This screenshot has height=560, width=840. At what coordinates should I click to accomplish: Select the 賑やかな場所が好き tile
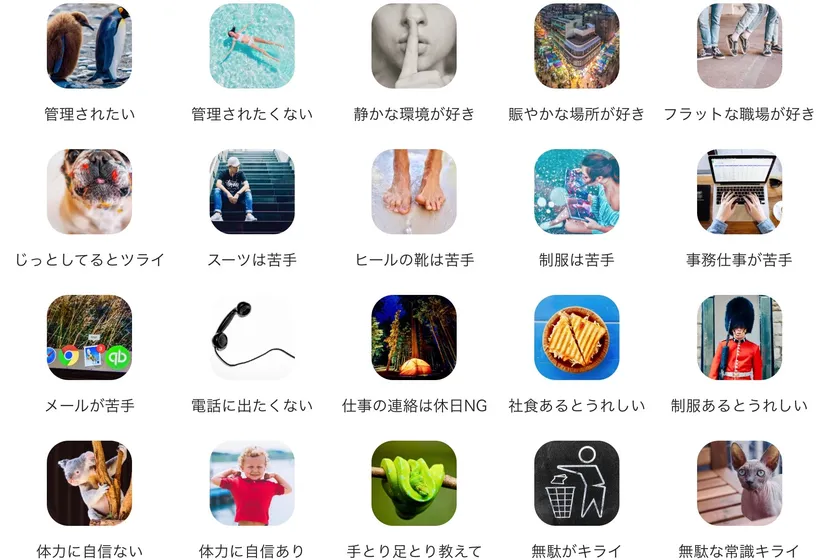[577, 47]
